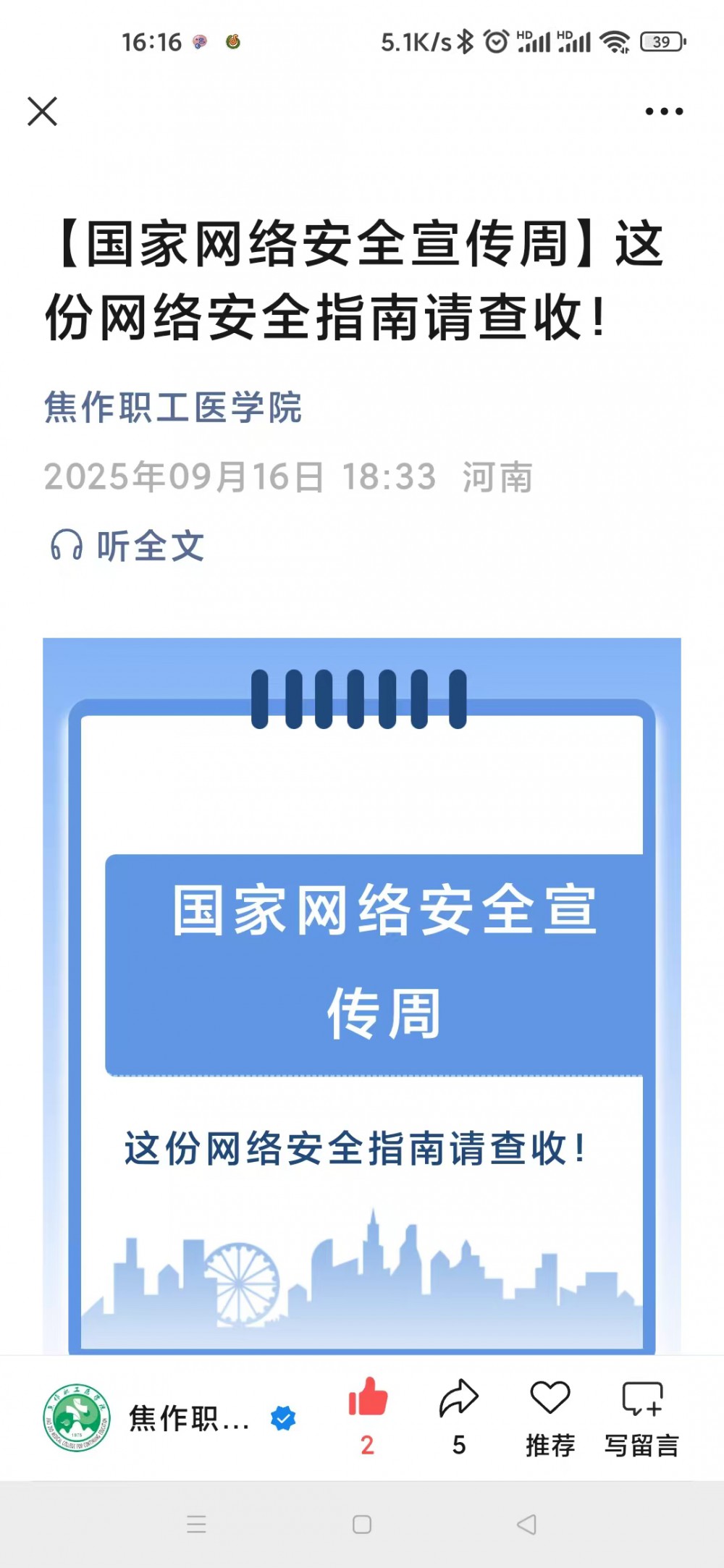This screenshot has height=1568, width=724.
Task: Tap the 推荐 heart icon
Action: 550,1399
